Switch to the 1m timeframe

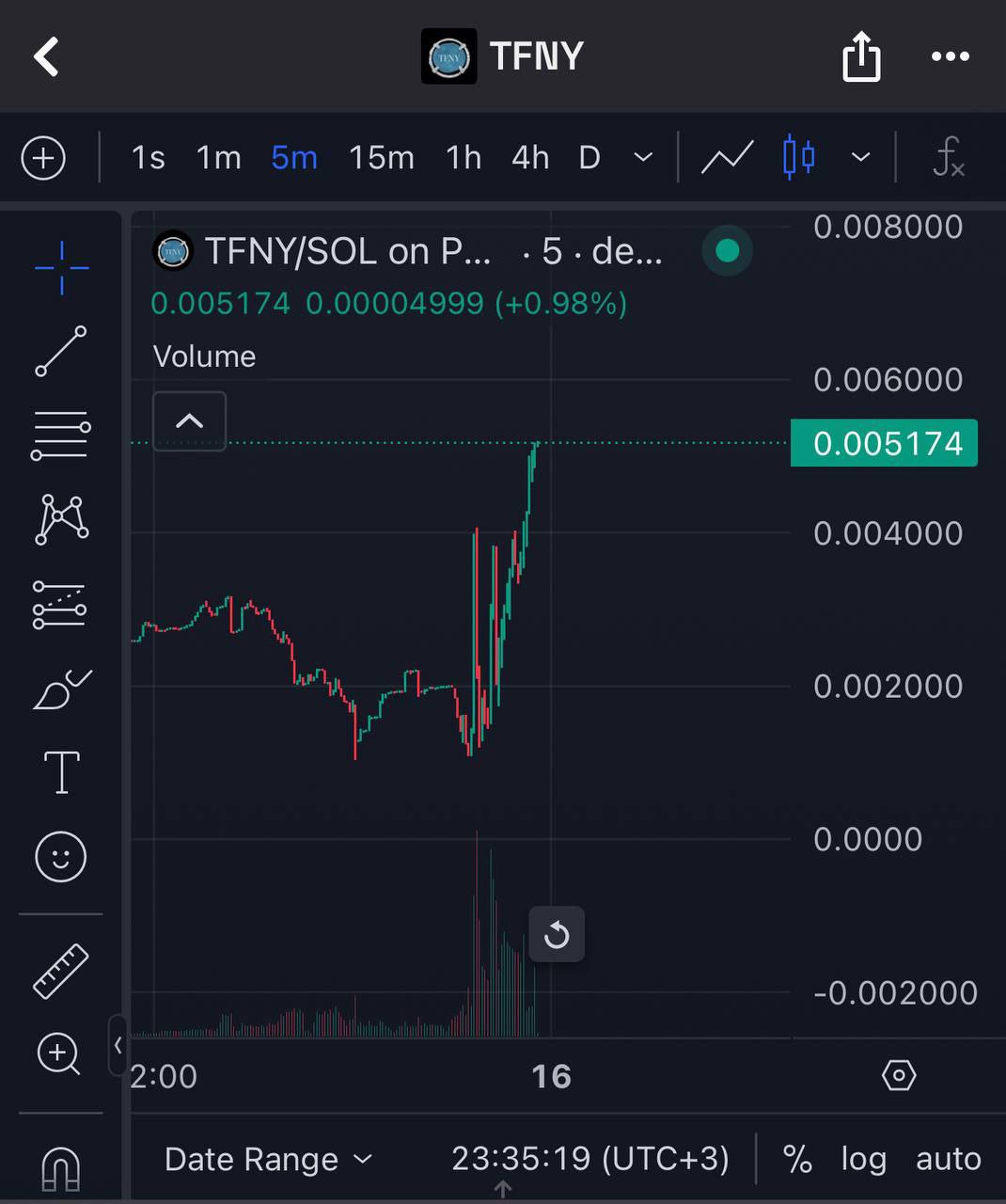coord(218,157)
